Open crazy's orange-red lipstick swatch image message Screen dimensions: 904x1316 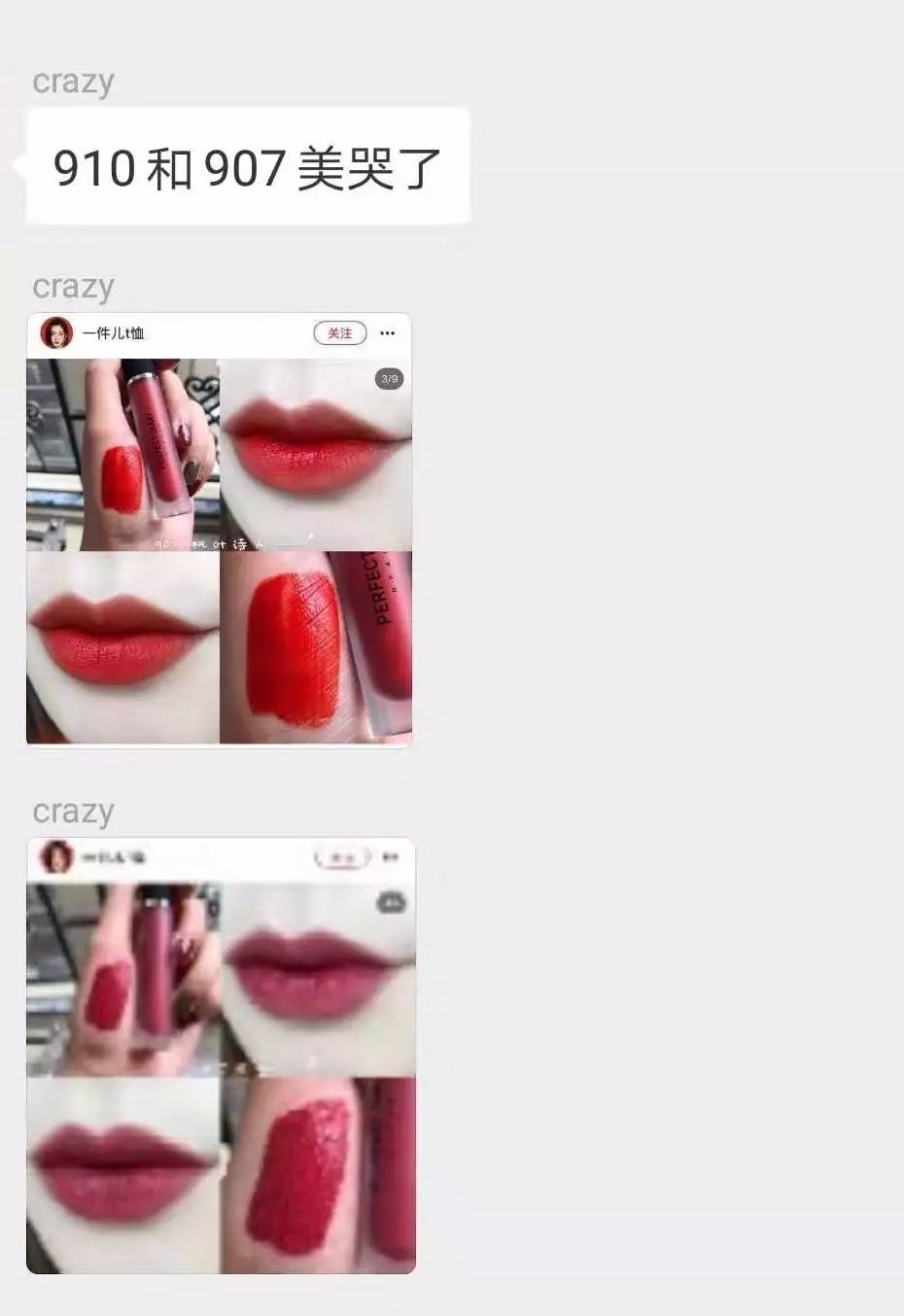point(220,531)
